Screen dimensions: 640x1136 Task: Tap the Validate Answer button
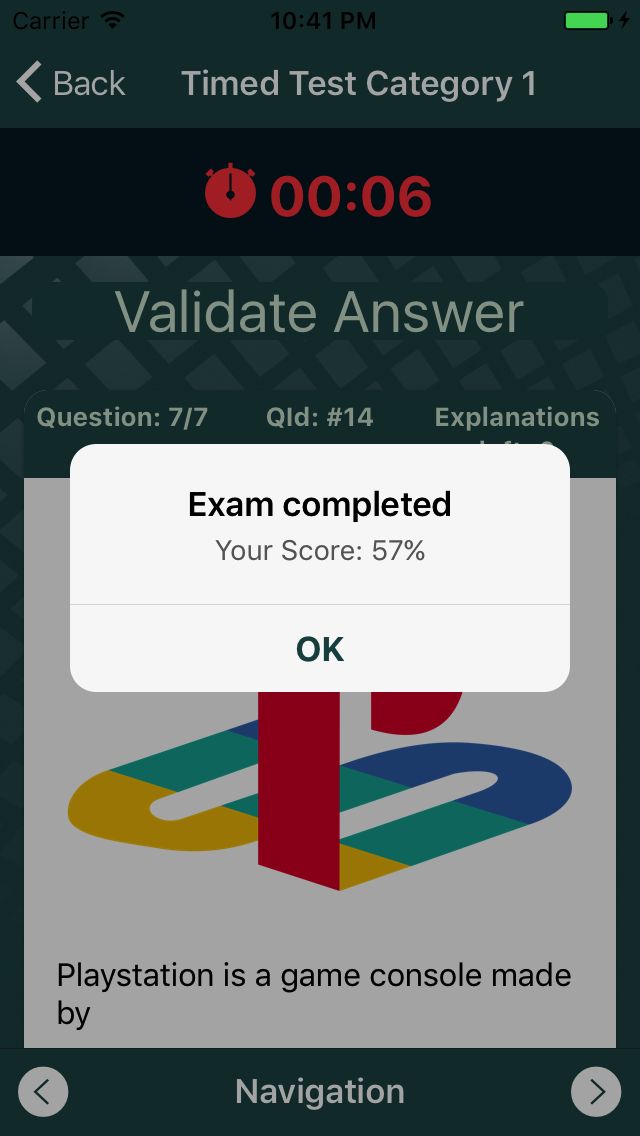pos(320,312)
